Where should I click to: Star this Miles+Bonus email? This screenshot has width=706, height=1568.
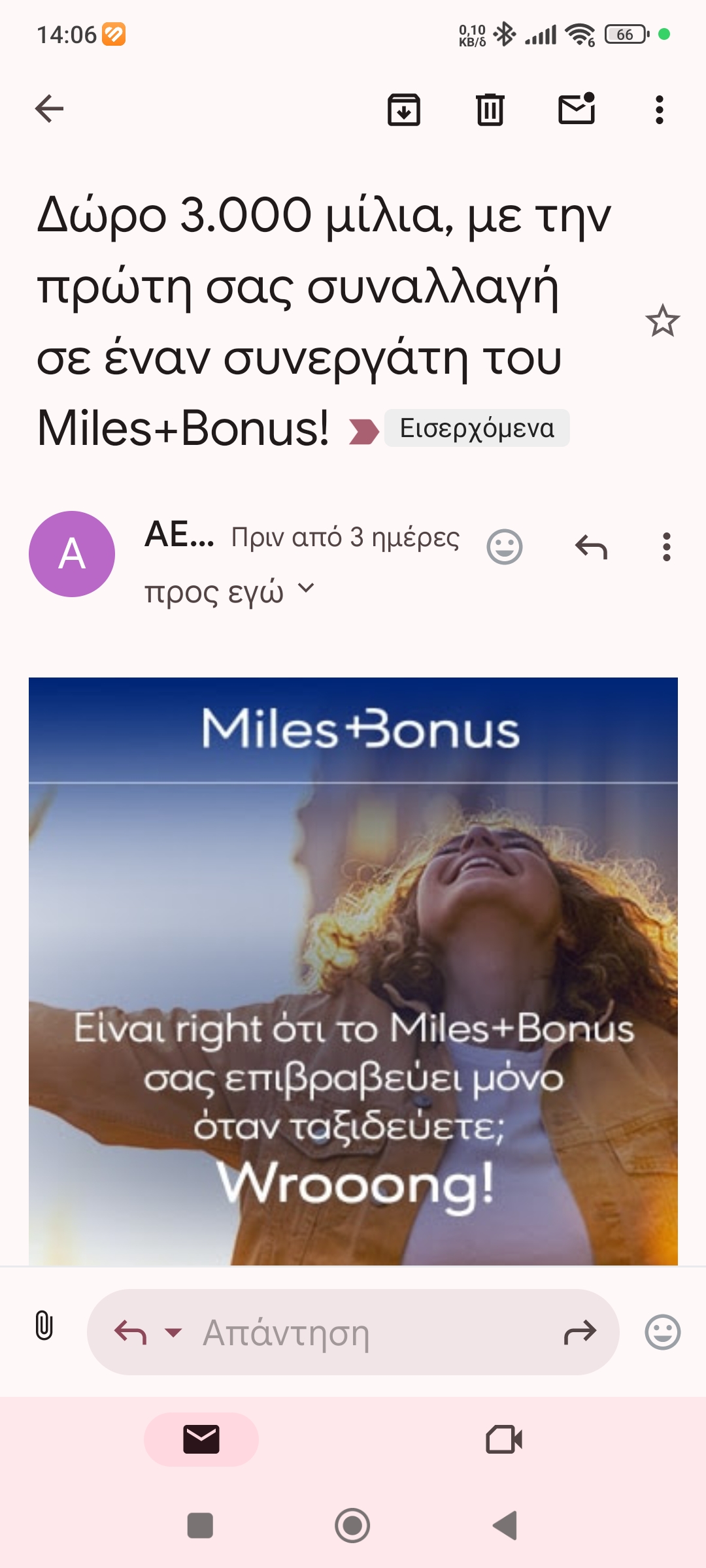coord(662,321)
